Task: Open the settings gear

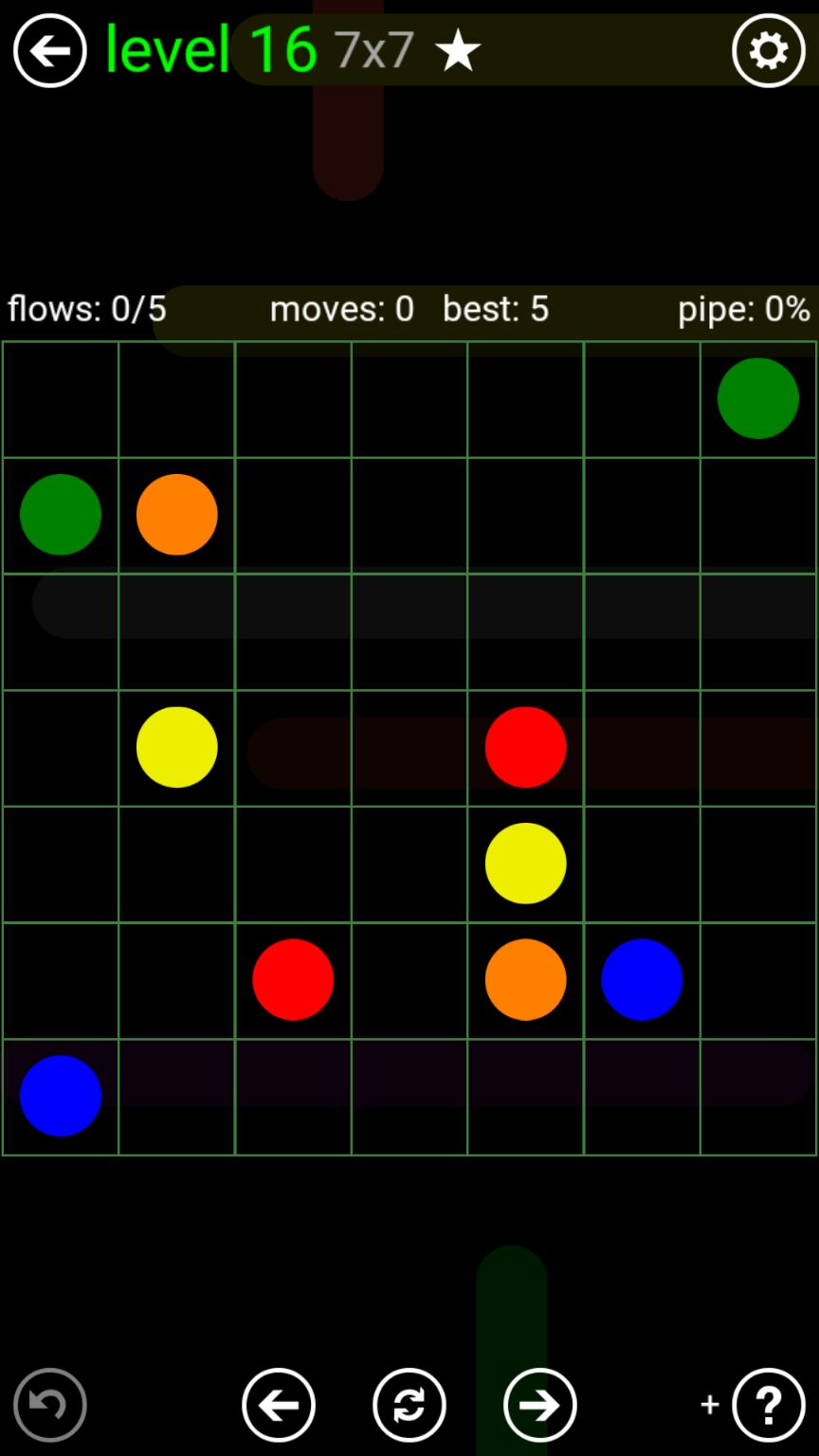Action: pyautogui.click(x=768, y=50)
